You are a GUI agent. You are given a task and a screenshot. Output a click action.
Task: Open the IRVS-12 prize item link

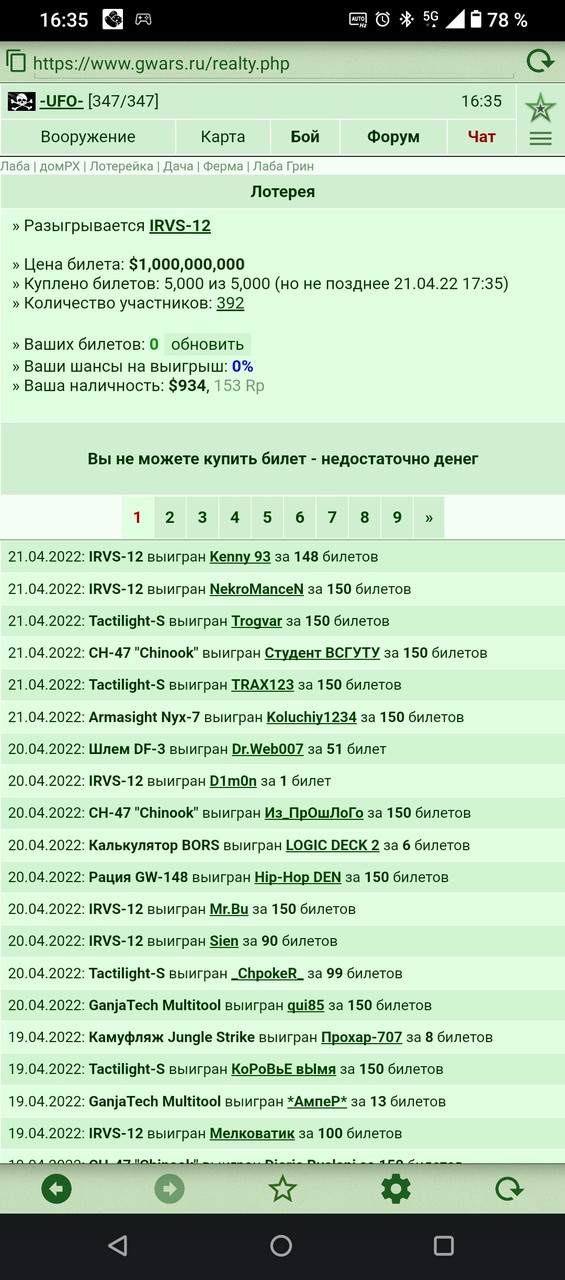point(180,226)
